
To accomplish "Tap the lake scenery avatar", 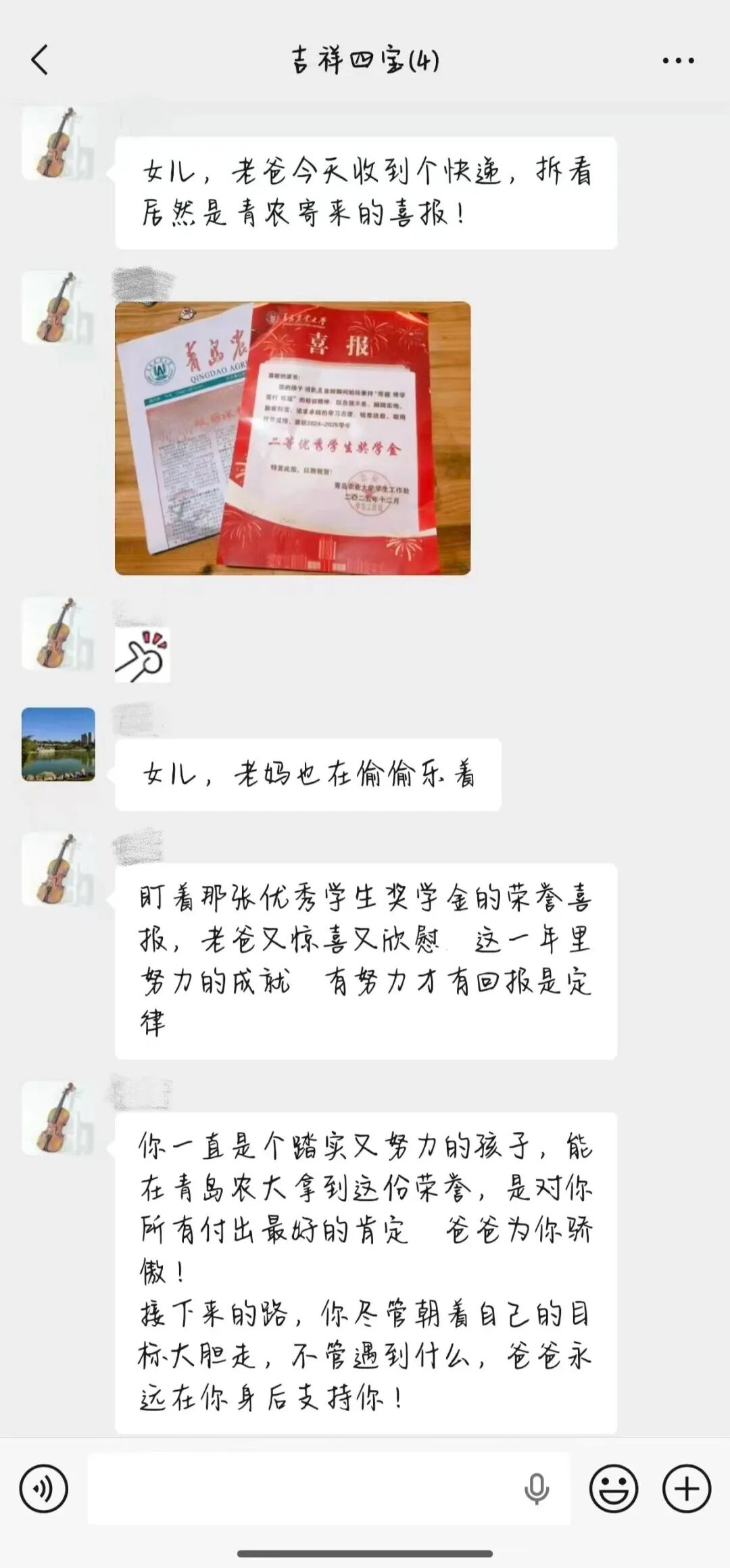I will coord(58,744).
